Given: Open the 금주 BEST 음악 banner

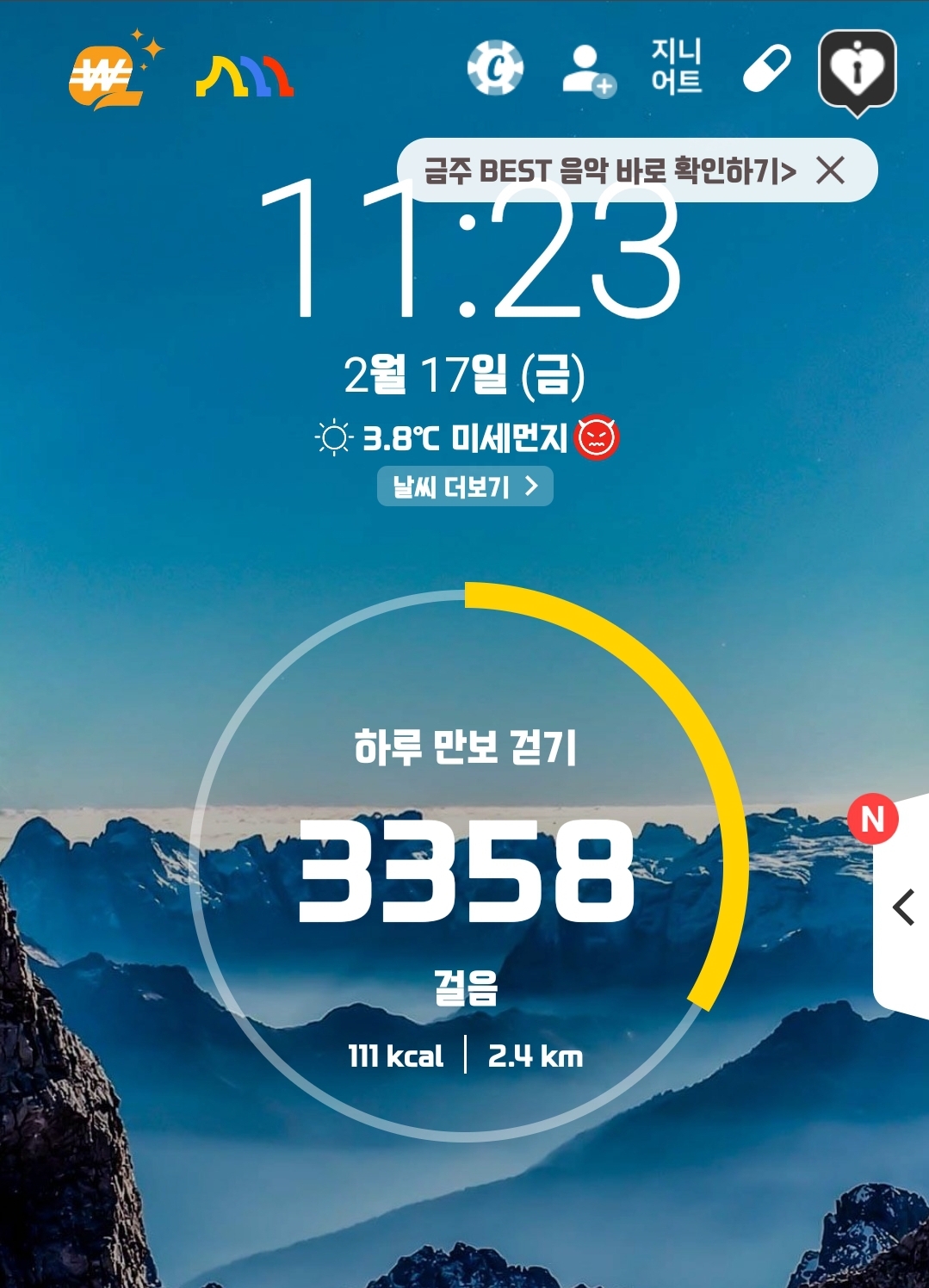Looking at the screenshot, I should coord(610,170).
